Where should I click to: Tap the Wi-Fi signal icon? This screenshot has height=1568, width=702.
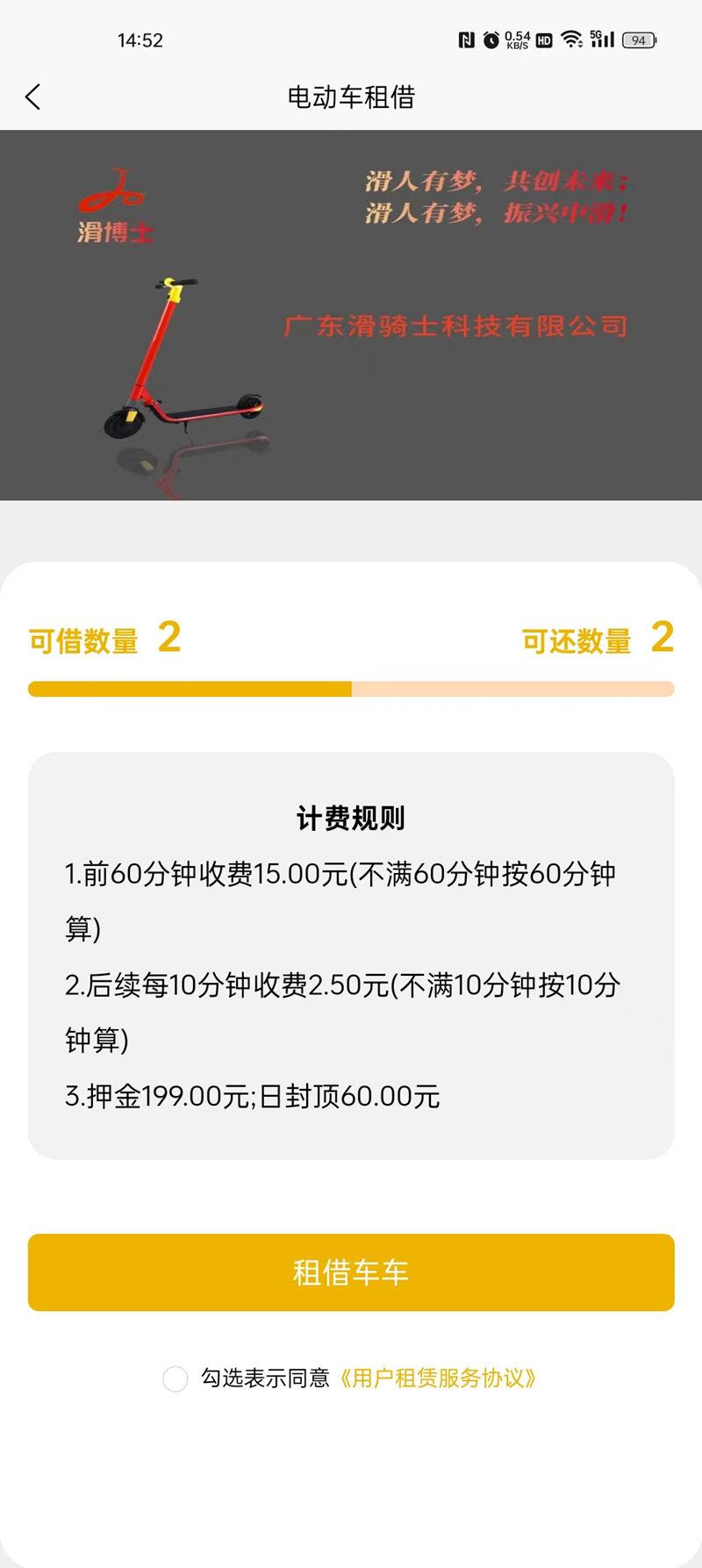click(571, 39)
